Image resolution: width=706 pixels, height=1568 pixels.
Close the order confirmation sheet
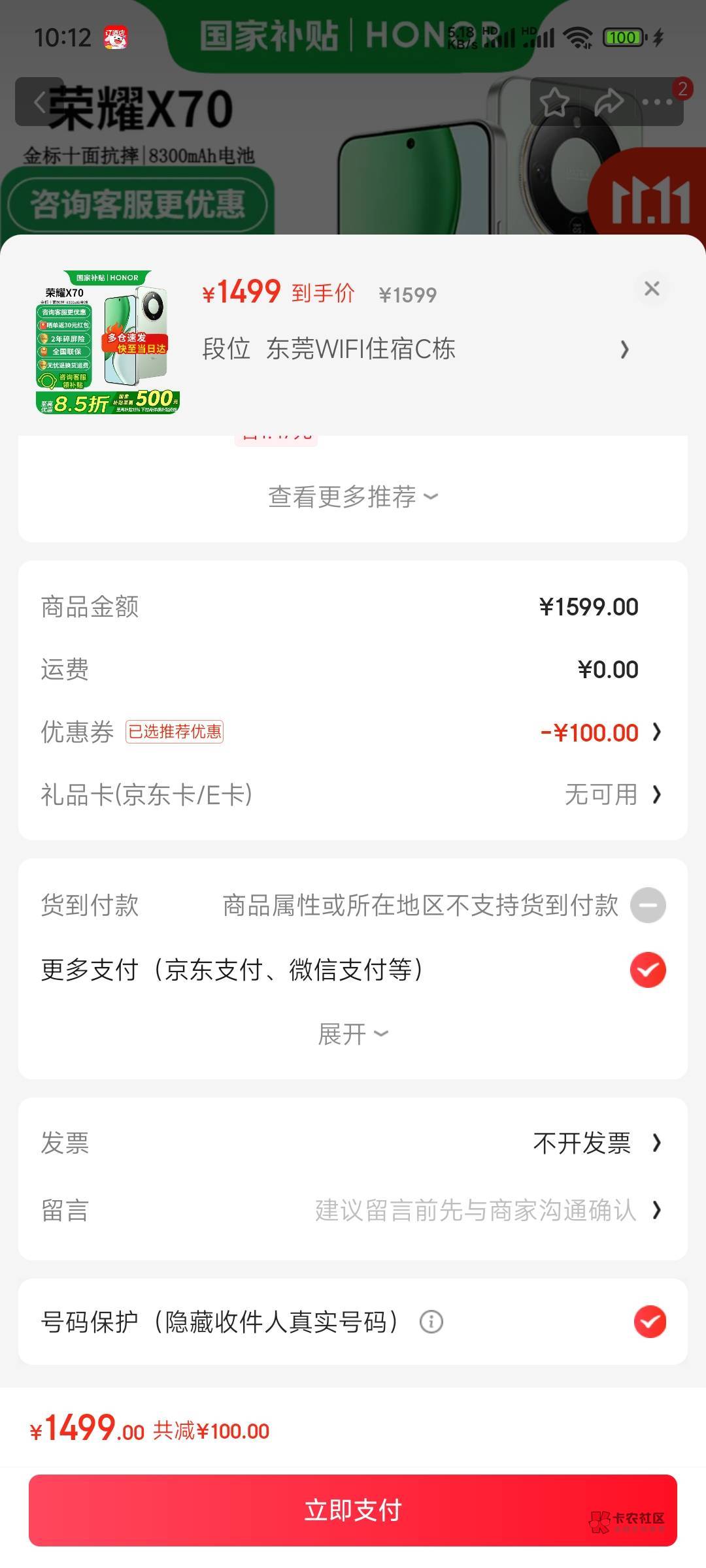[651, 289]
